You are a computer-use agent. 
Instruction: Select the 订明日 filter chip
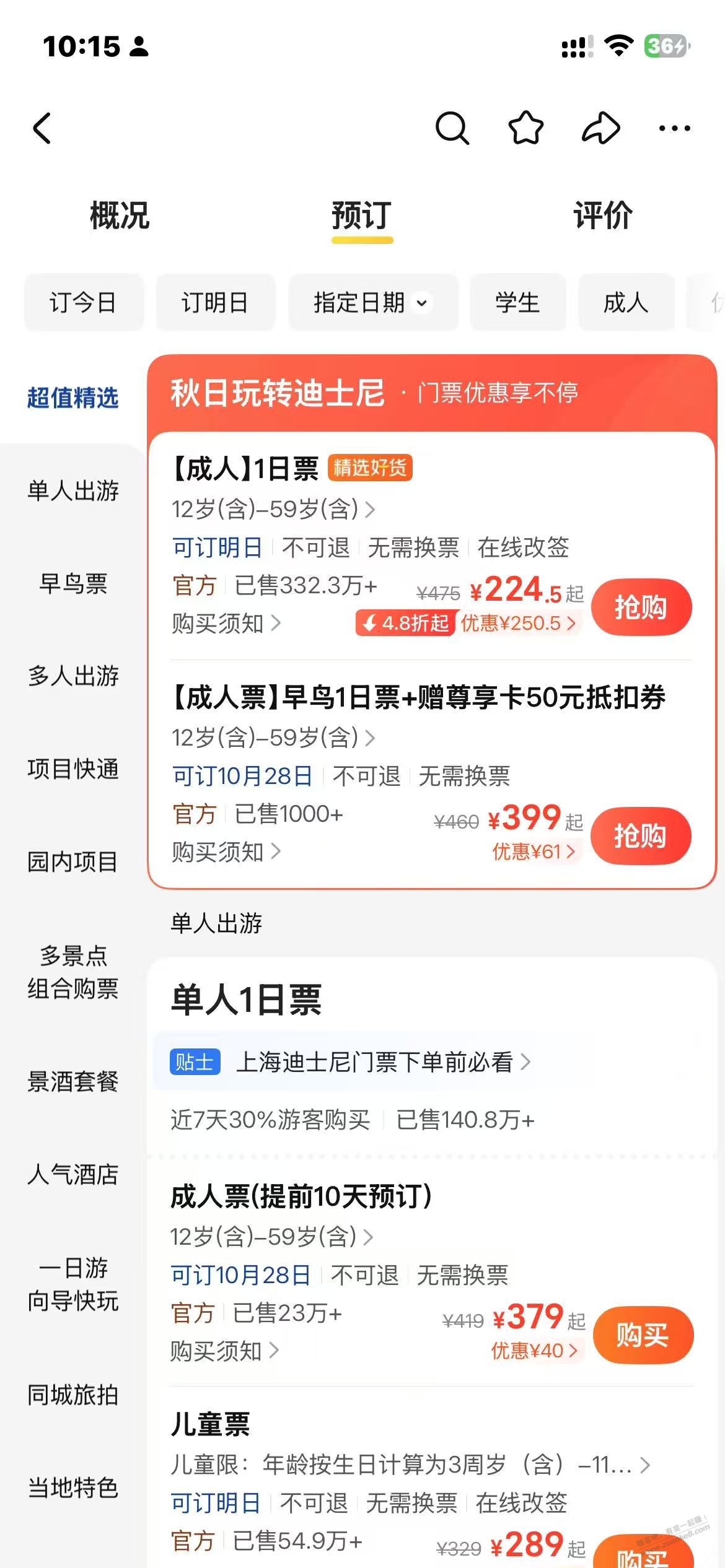click(215, 303)
